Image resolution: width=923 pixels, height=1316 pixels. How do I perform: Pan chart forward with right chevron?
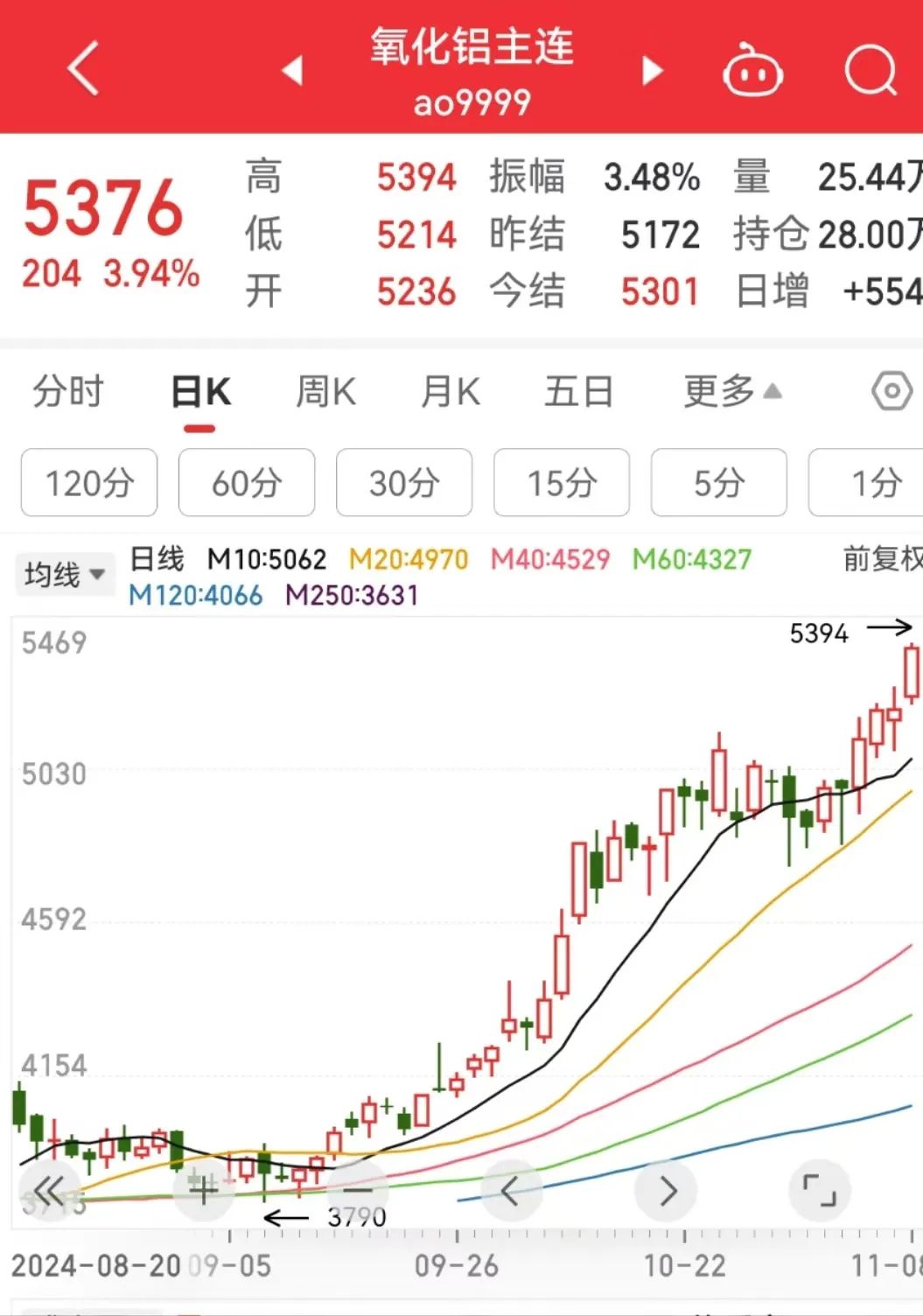(667, 1190)
